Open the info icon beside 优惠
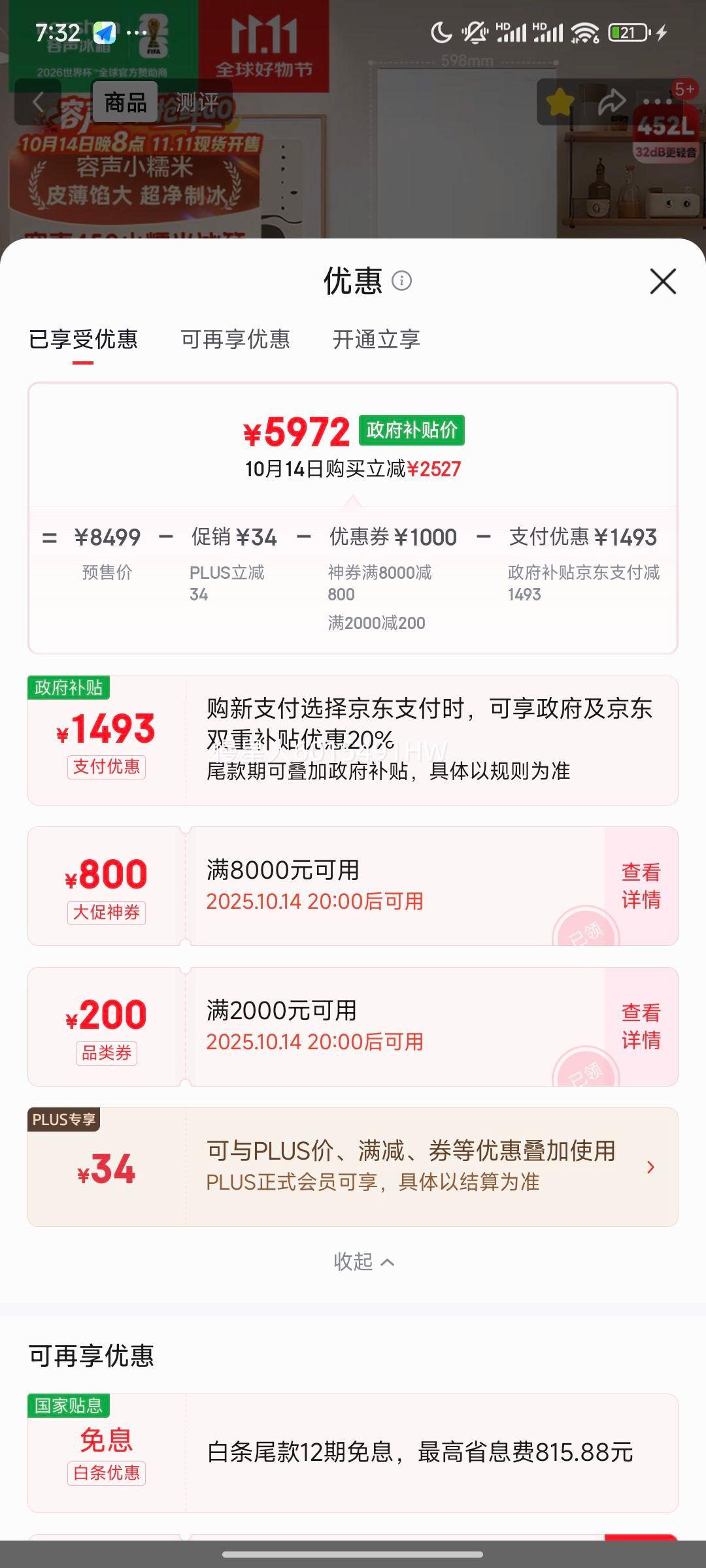This screenshot has height=1568, width=706. [x=401, y=281]
